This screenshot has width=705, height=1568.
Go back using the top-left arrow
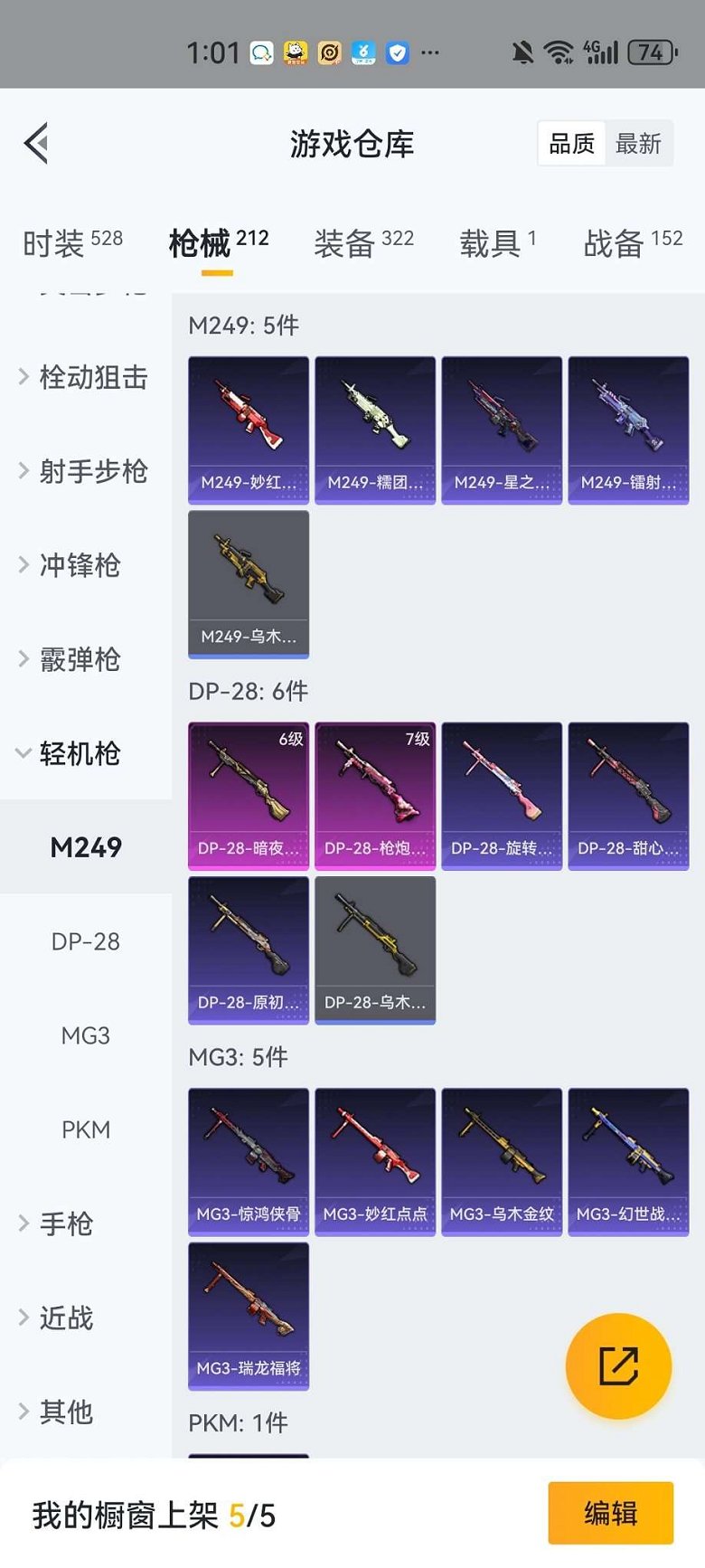pos(36,143)
